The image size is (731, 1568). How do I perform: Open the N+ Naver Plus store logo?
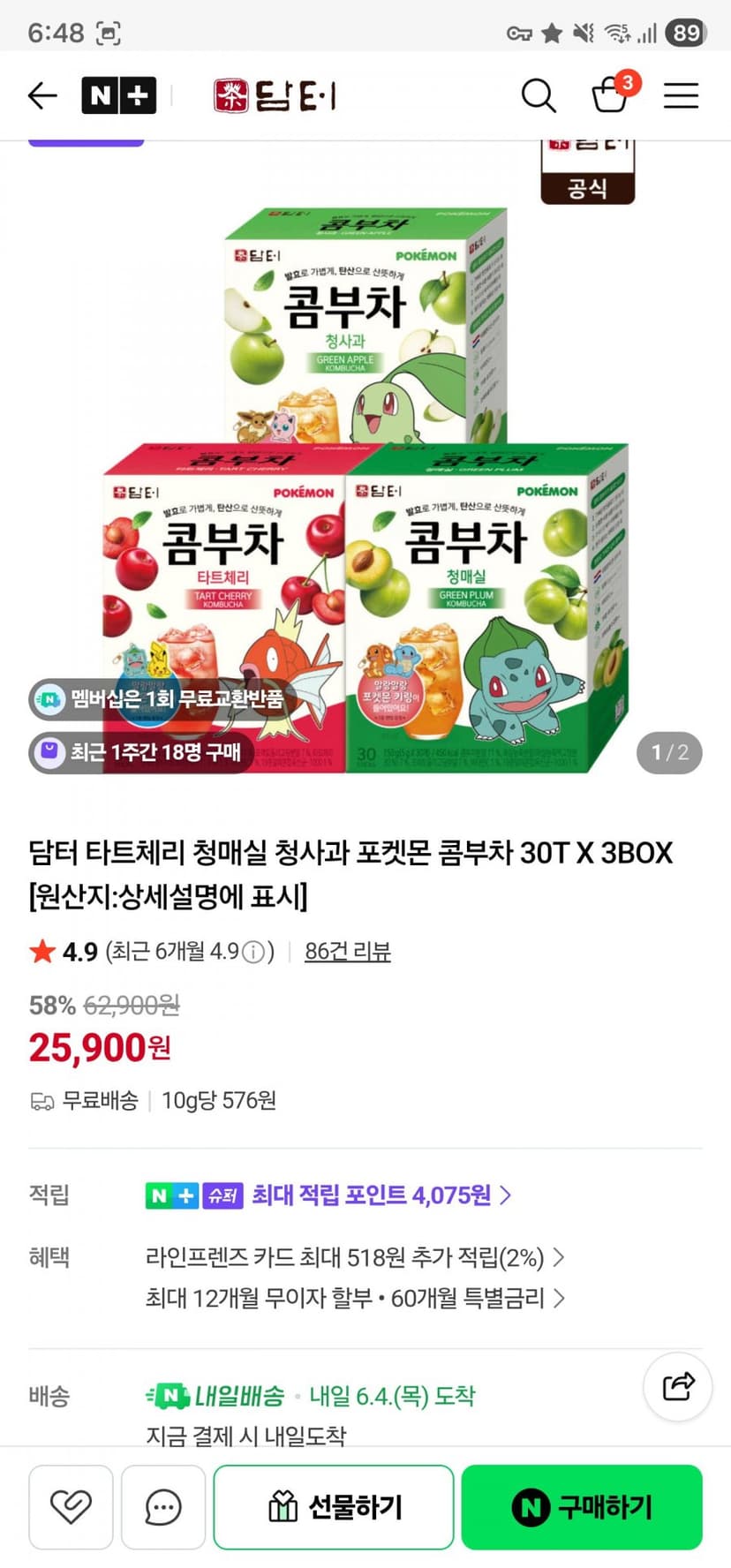118,95
